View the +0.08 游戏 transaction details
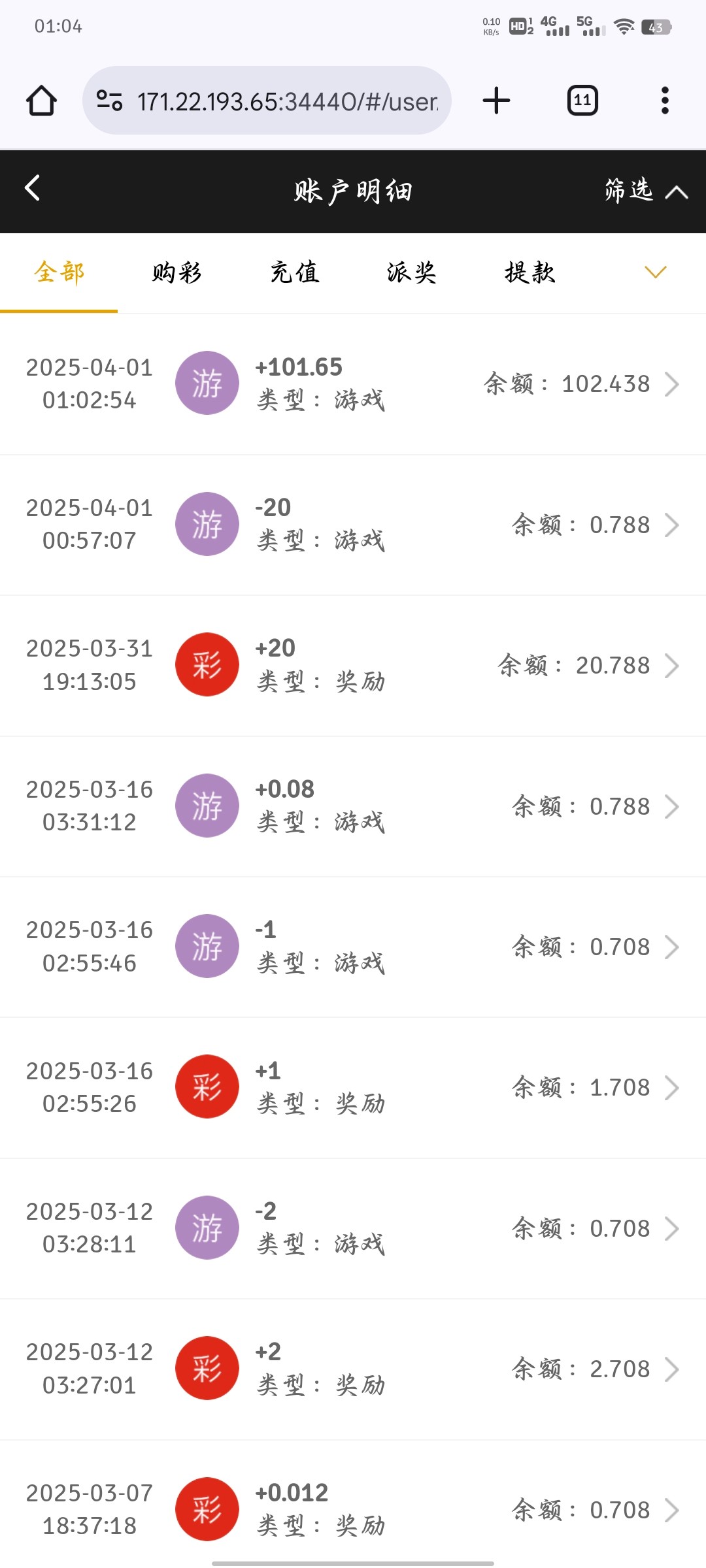Viewport: 706px width, 1568px height. pos(353,806)
